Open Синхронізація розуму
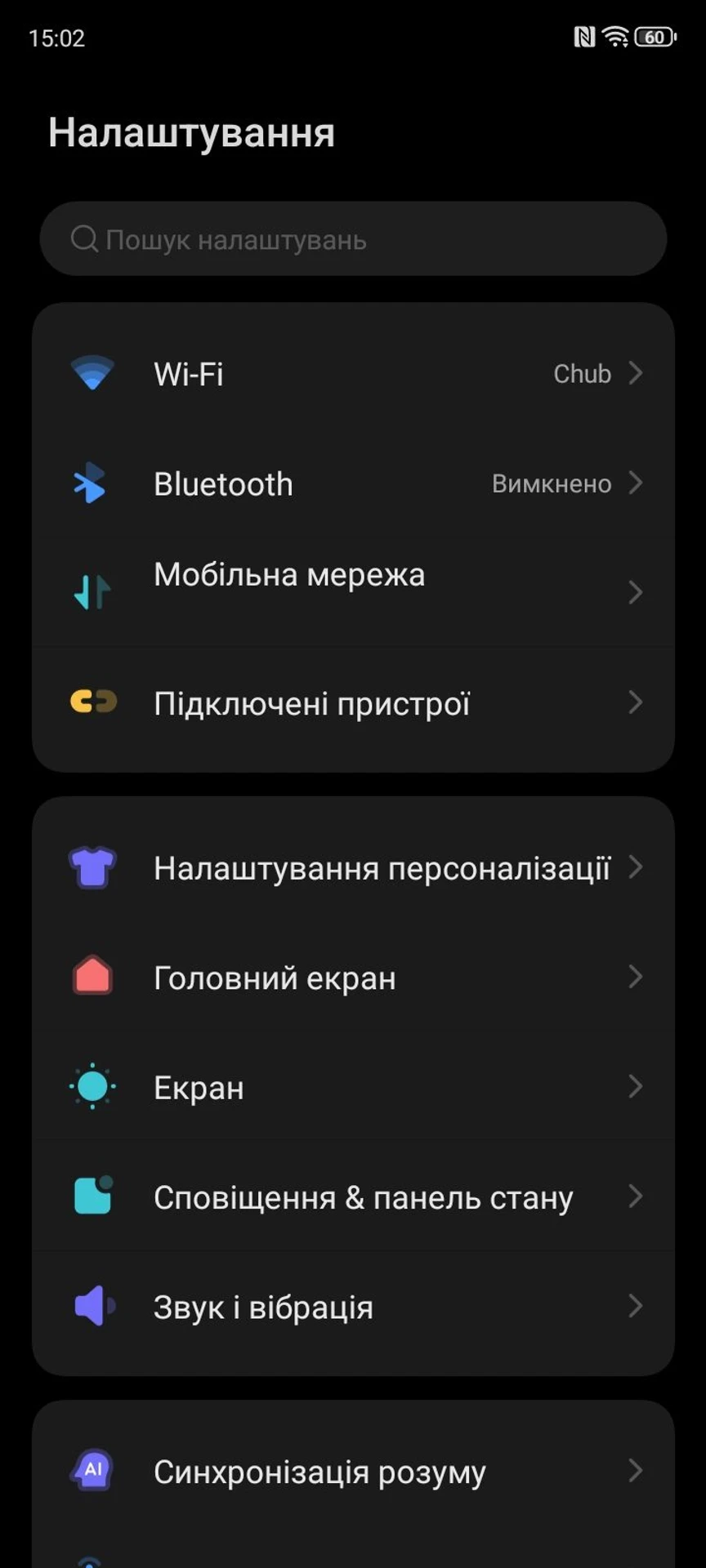The image size is (706, 1568). tap(353, 1471)
